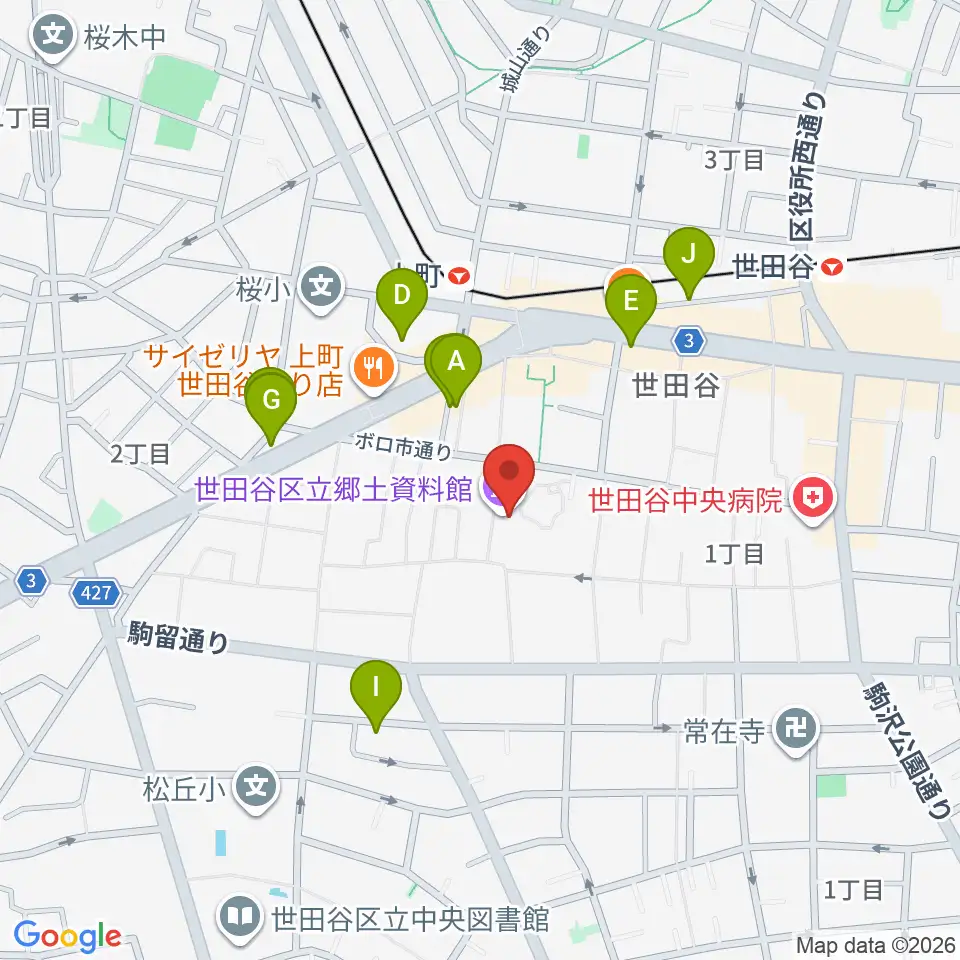Open the サイゼリヤ 上町 restaurant pin

pyautogui.click(x=374, y=369)
